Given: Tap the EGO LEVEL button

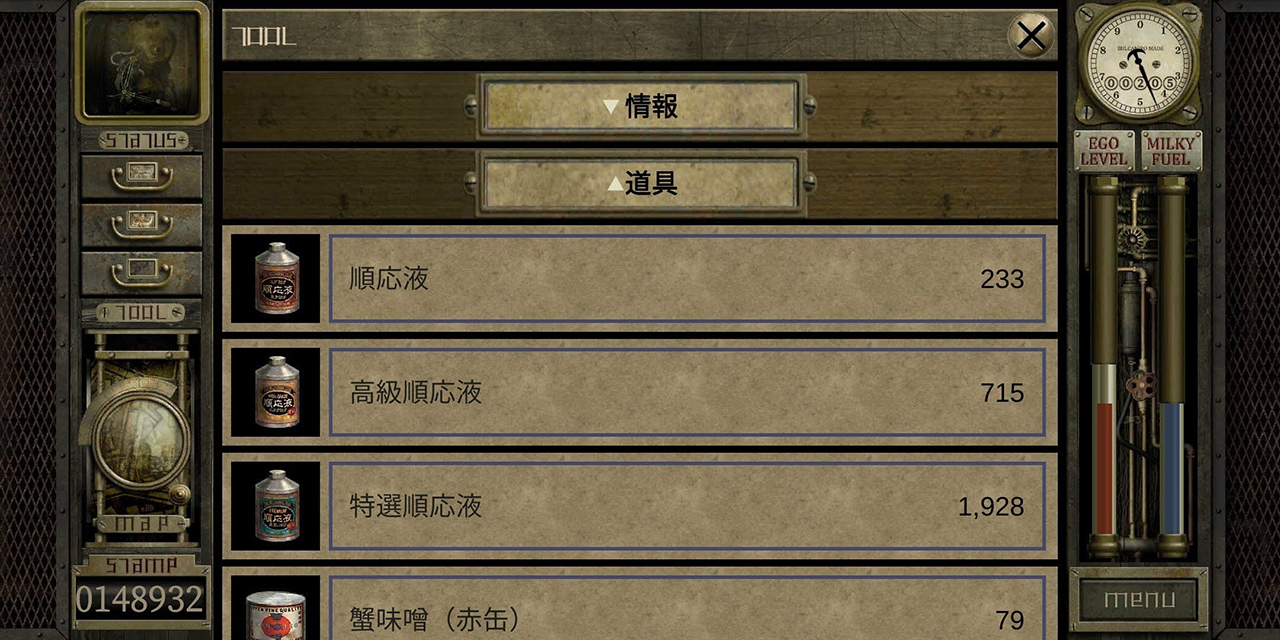Looking at the screenshot, I should click(x=1104, y=151).
